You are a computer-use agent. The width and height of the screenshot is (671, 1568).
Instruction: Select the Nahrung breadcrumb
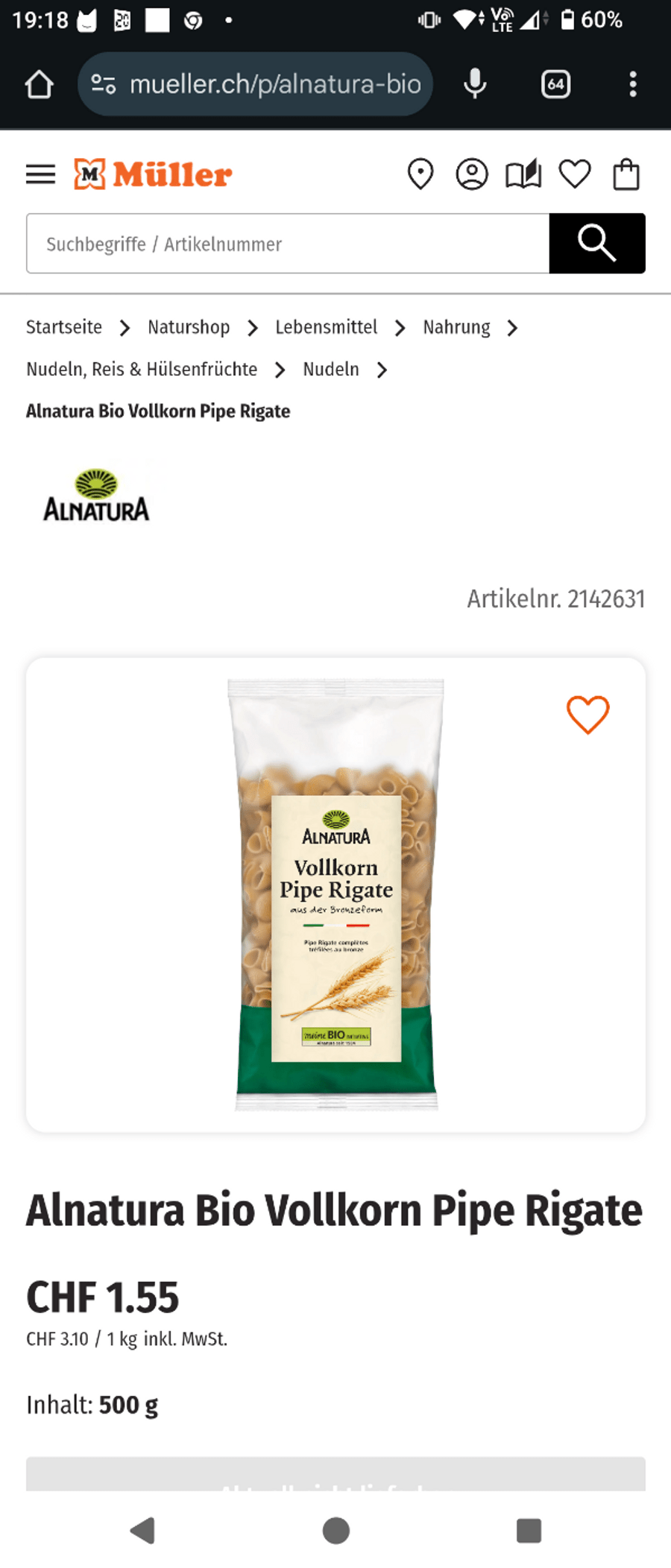pos(456,327)
